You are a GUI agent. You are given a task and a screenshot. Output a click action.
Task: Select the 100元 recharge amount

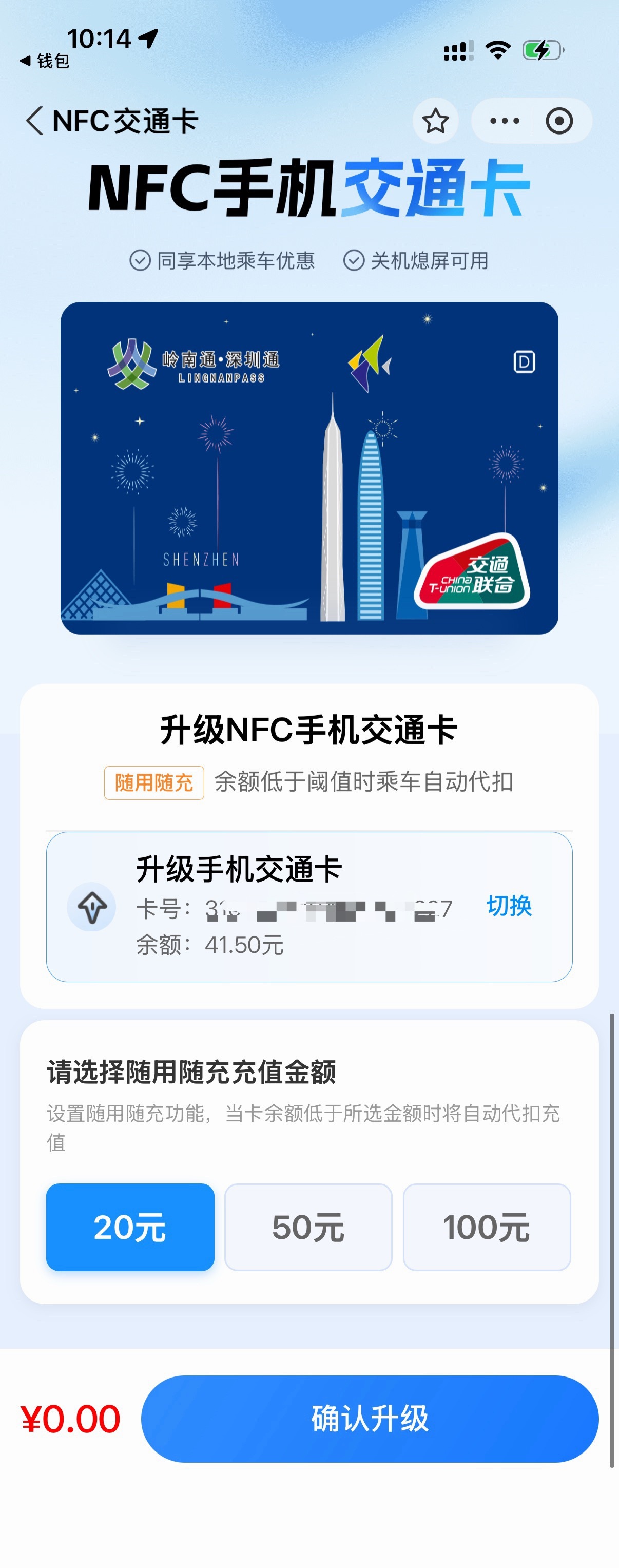tap(486, 1227)
